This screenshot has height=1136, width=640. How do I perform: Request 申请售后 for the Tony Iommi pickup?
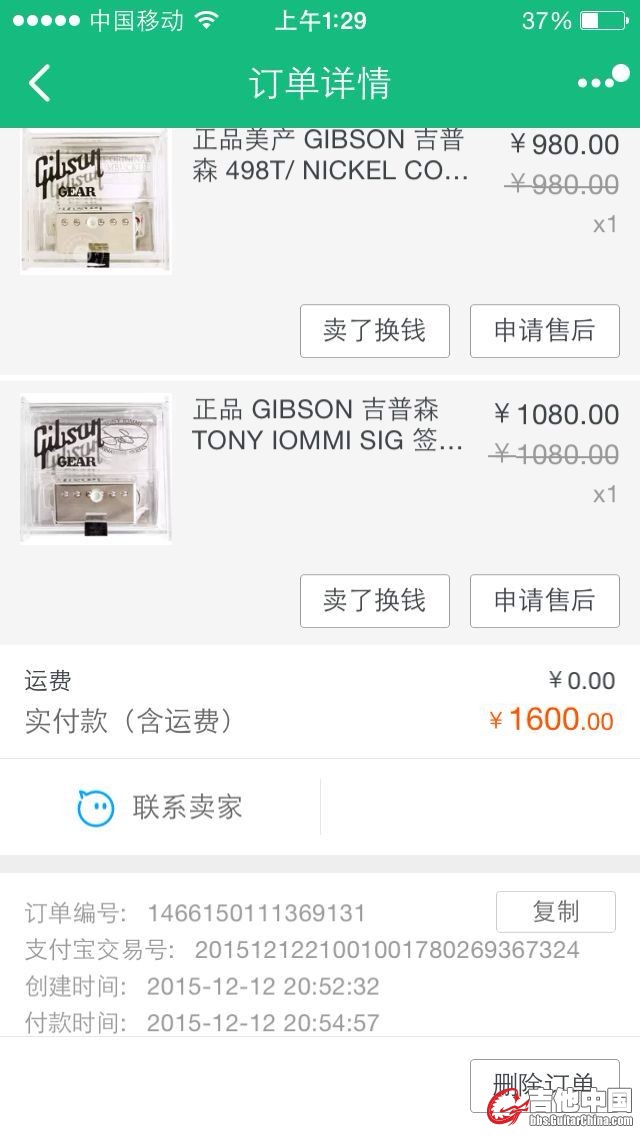point(545,601)
